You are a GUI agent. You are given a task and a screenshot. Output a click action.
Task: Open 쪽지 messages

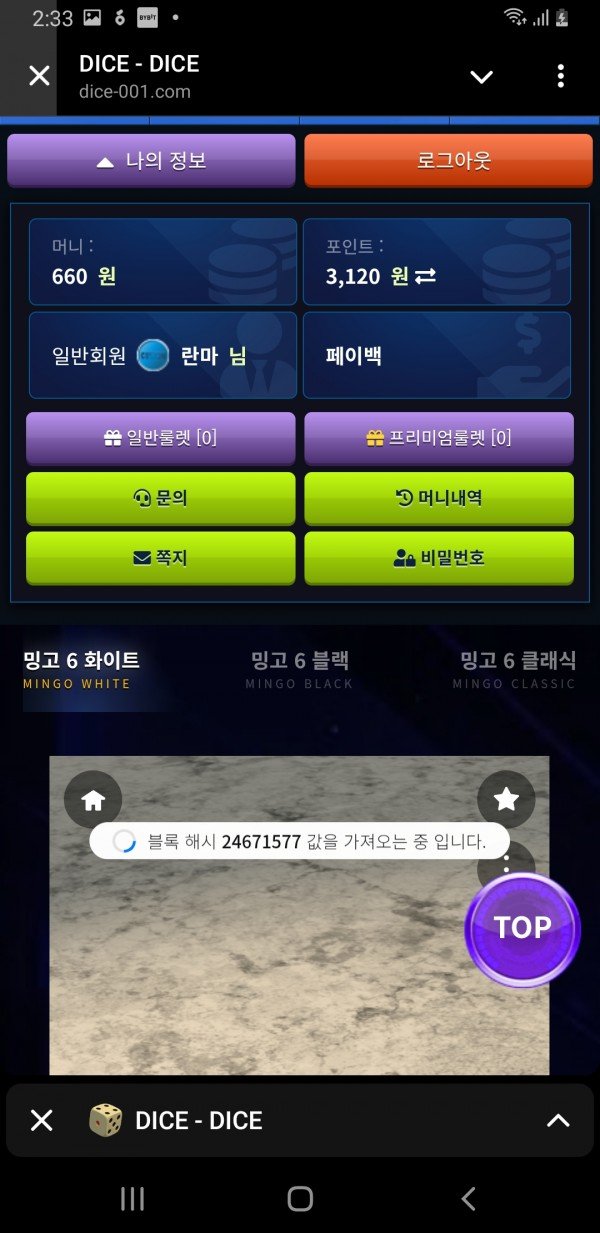click(161, 557)
